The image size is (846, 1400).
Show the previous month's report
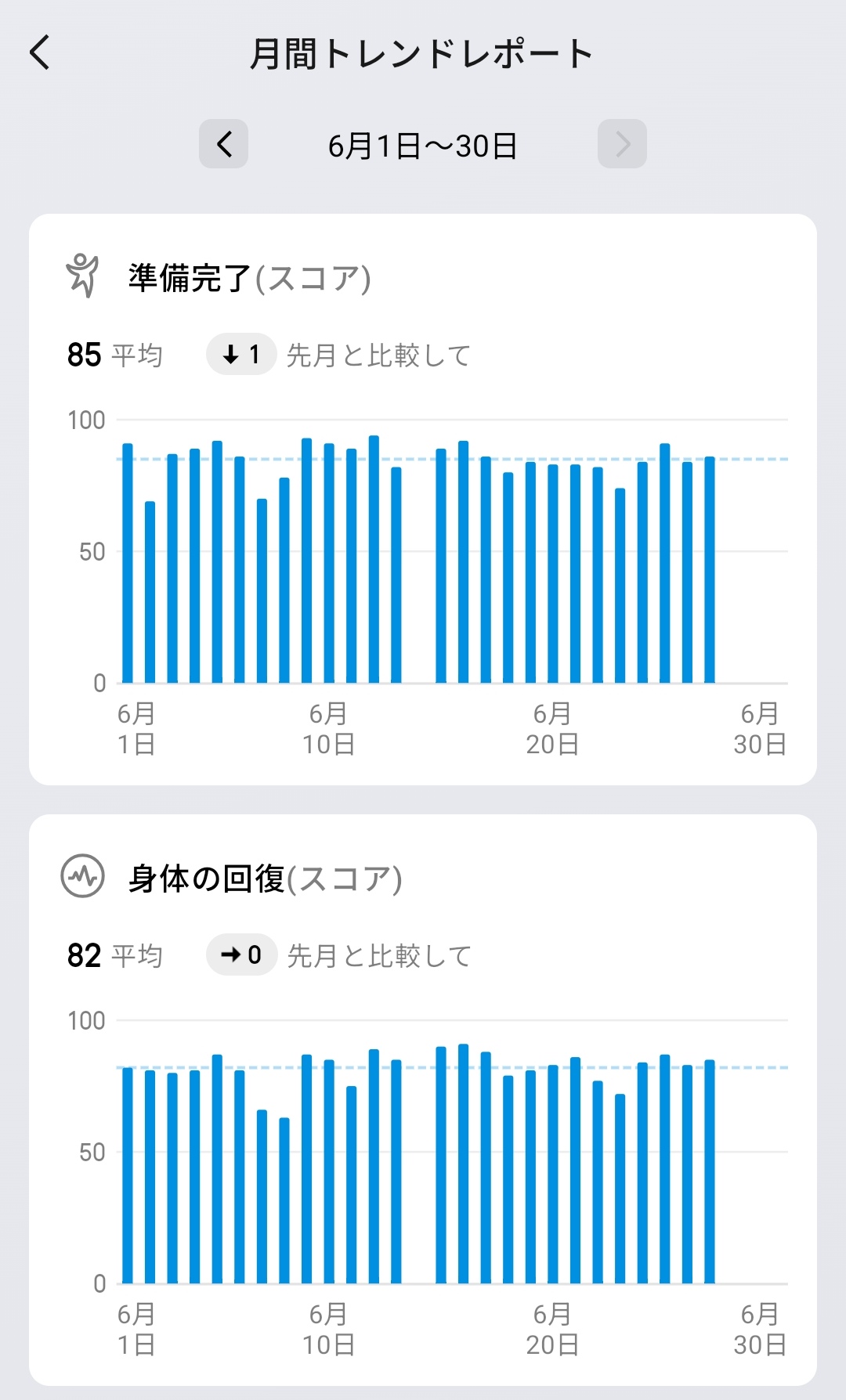click(x=224, y=144)
